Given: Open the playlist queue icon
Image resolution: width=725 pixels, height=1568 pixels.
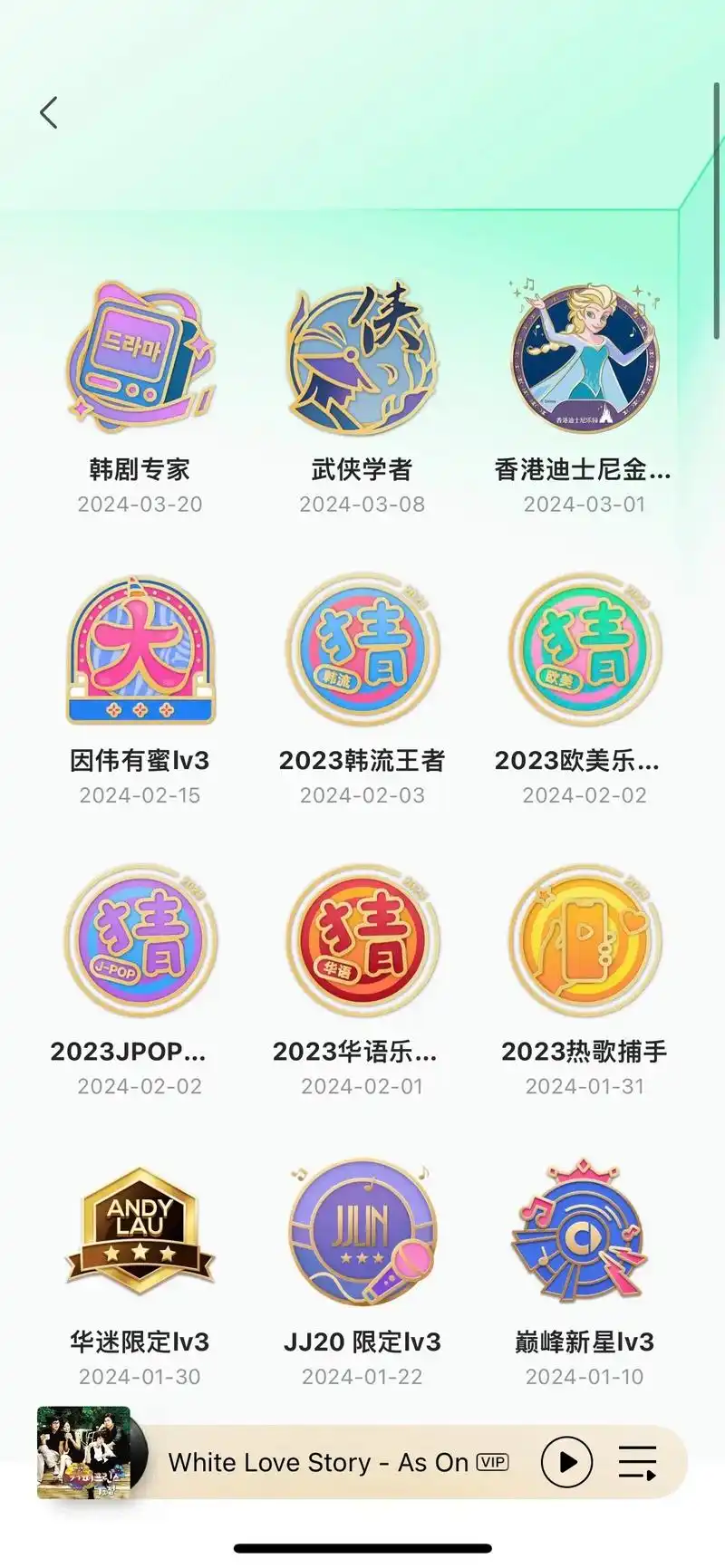Looking at the screenshot, I should [637, 1462].
